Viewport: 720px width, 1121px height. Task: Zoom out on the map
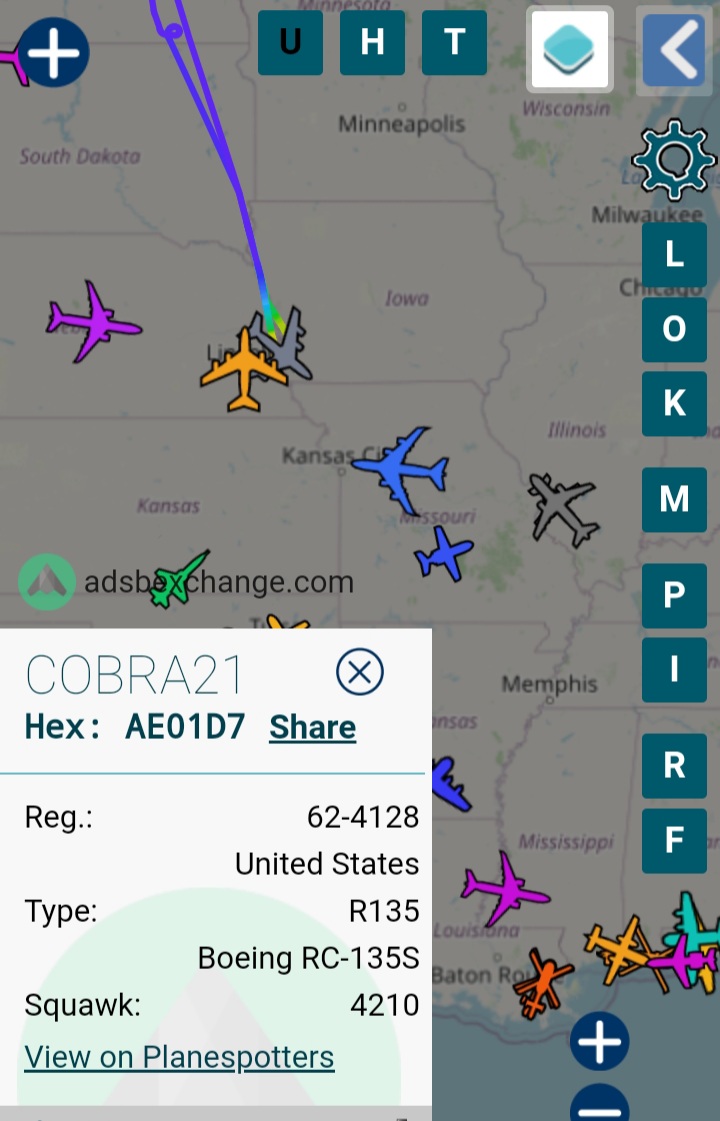click(599, 1106)
